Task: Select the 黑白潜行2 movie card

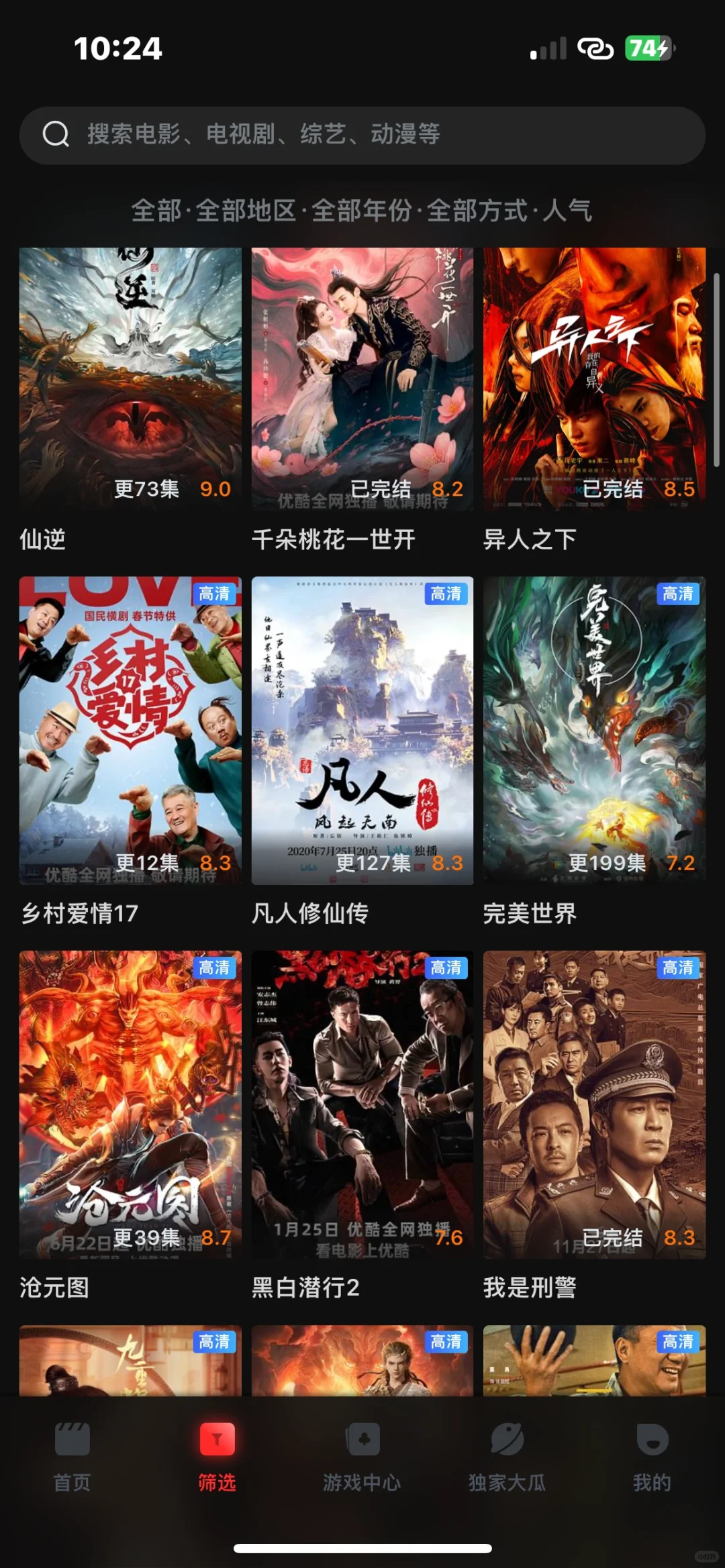Action: pyautogui.click(x=362, y=1104)
